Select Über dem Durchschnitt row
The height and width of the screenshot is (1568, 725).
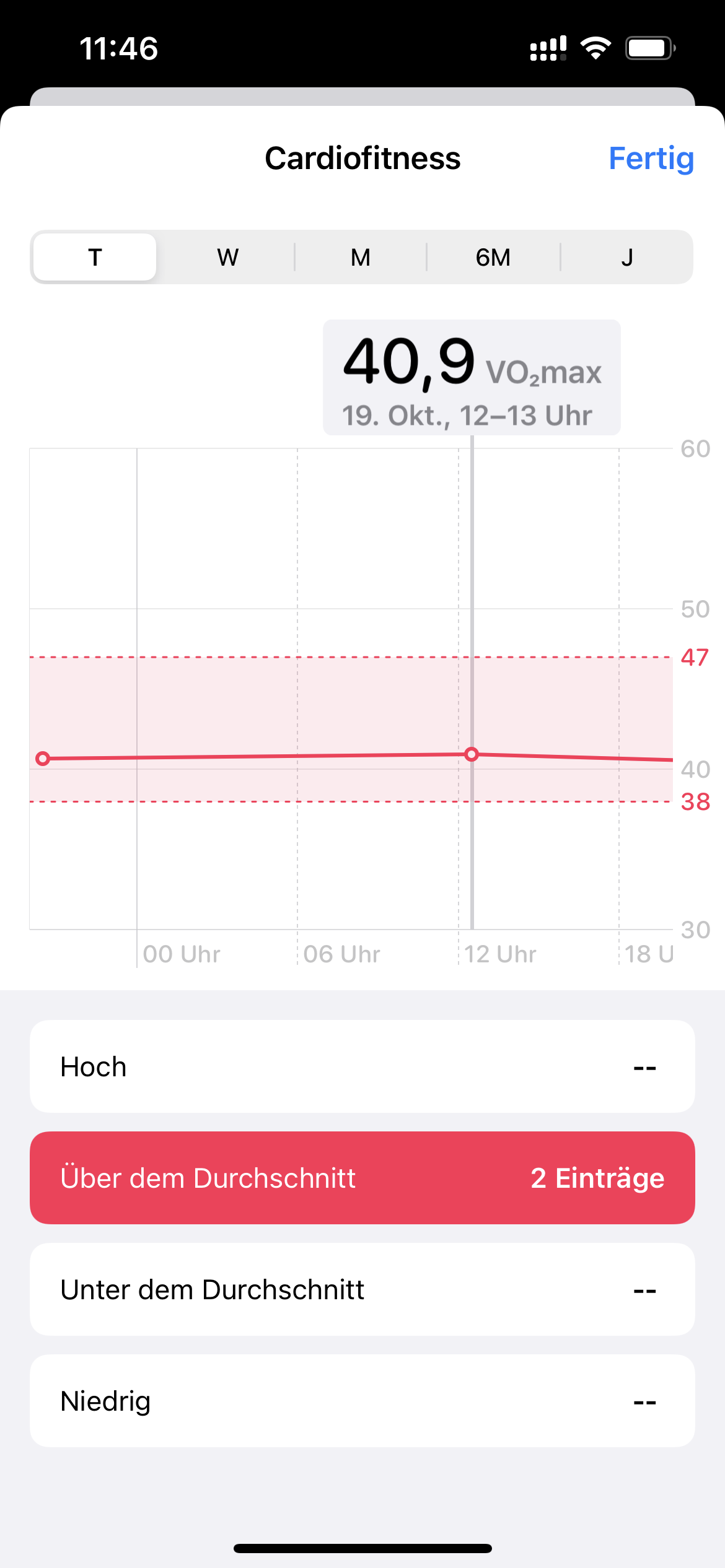click(x=362, y=1178)
